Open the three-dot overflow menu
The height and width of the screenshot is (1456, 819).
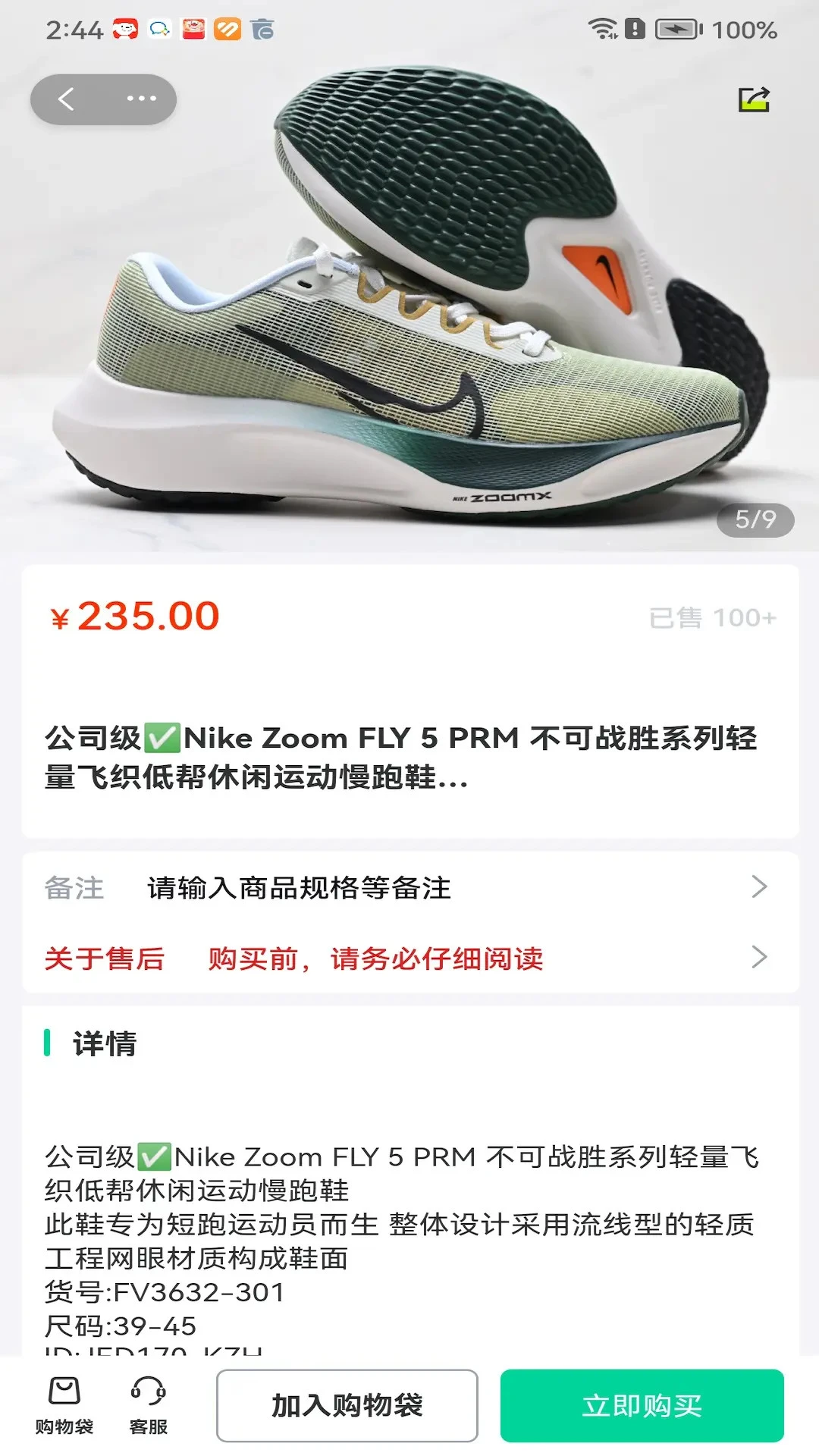click(x=141, y=99)
